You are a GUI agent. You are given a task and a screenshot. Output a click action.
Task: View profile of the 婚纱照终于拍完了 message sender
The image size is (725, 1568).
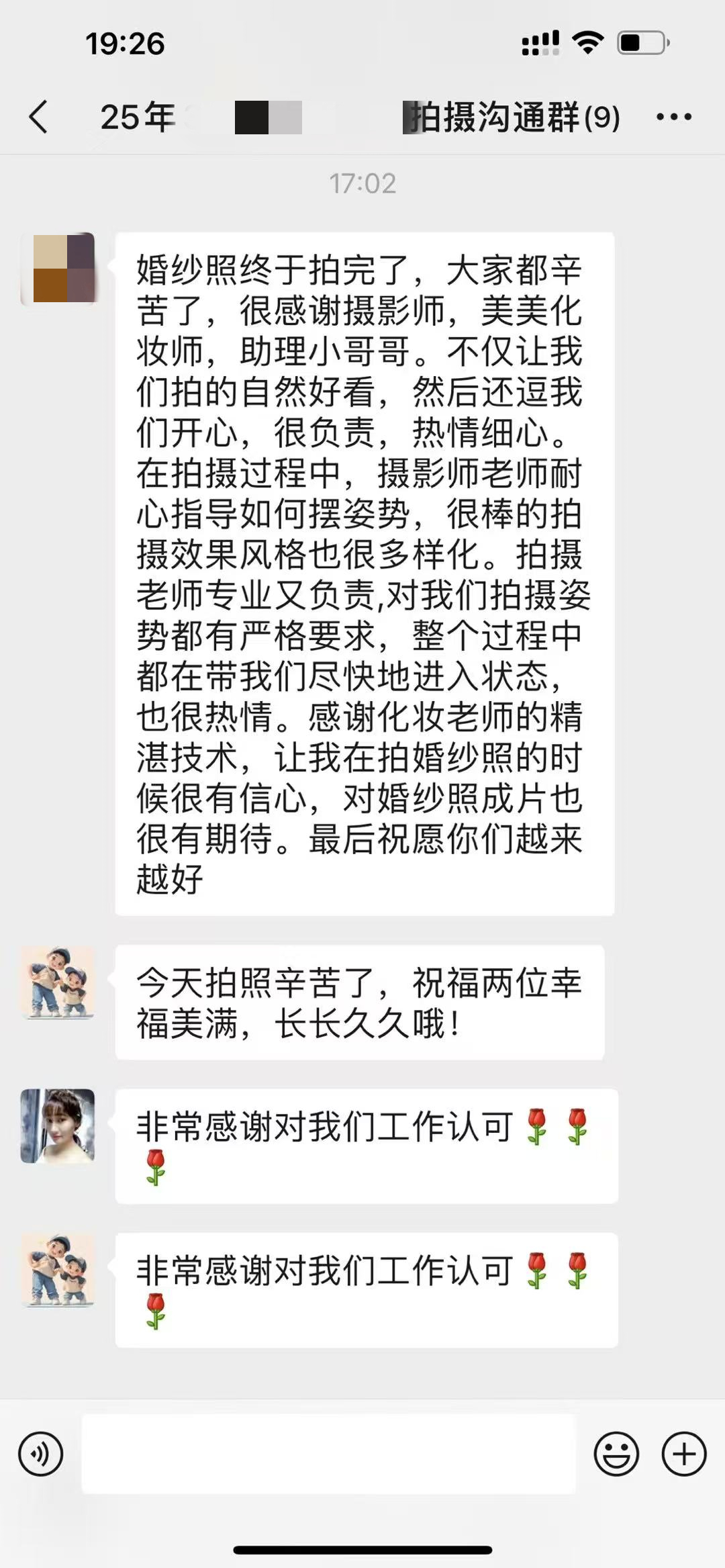coord(58,269)
